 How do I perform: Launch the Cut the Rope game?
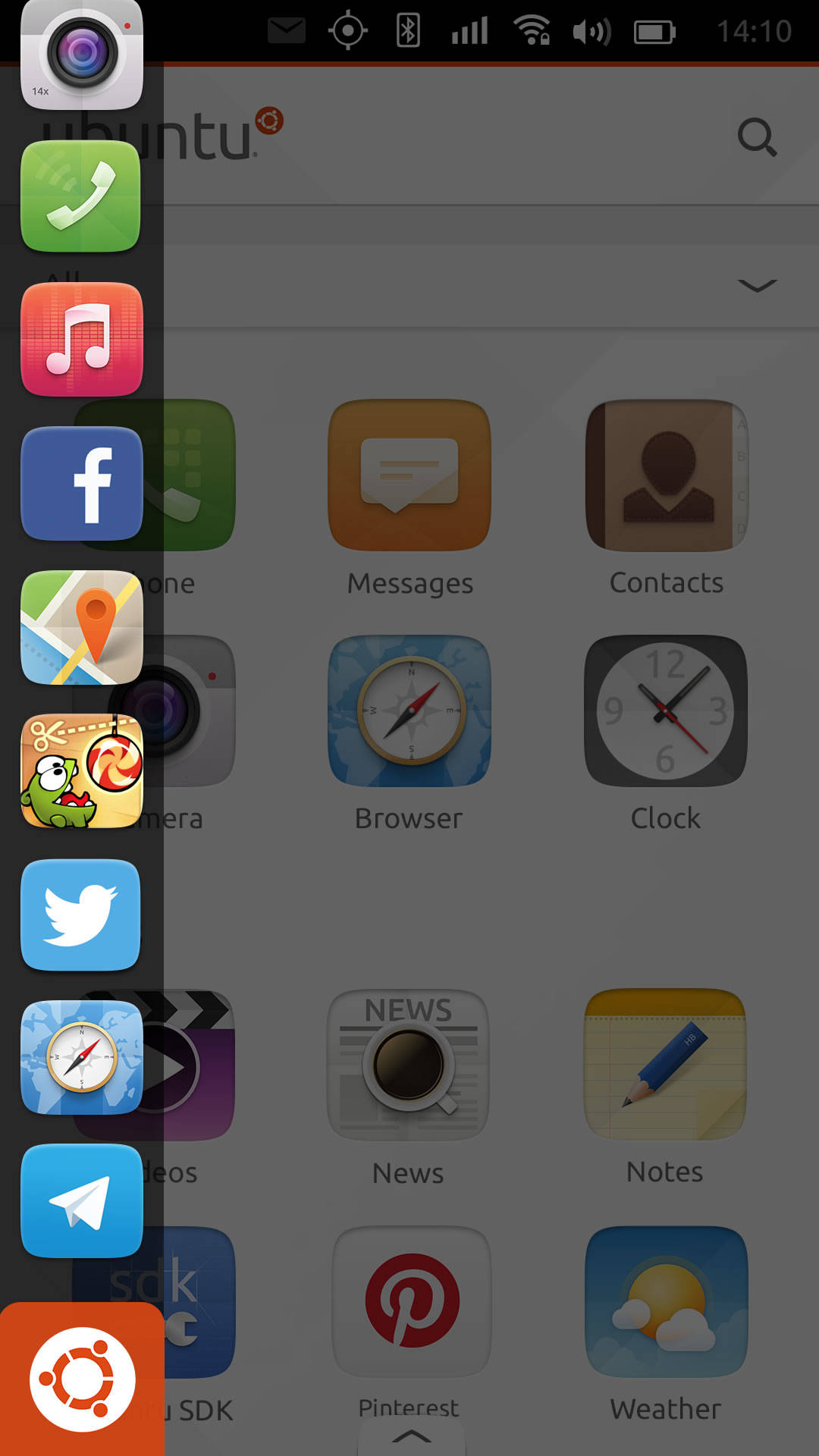pos(81,771)
